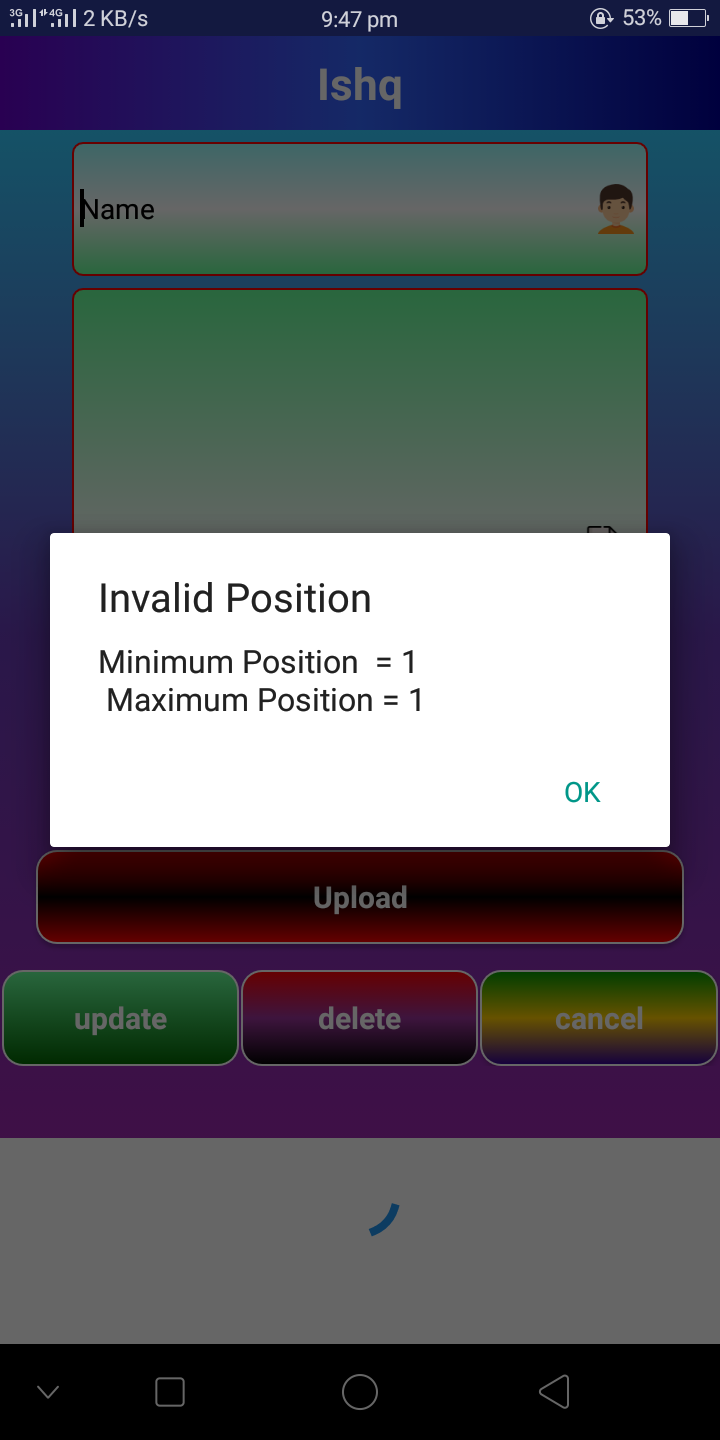Tap the avatar icon in the Name field
Viewport: 720px width, 1440px height.
point(616,209)
